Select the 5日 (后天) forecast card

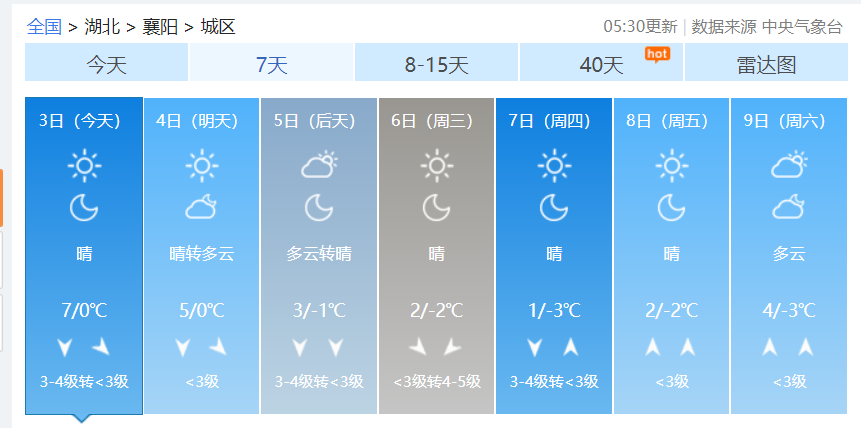tap(319, 255)
